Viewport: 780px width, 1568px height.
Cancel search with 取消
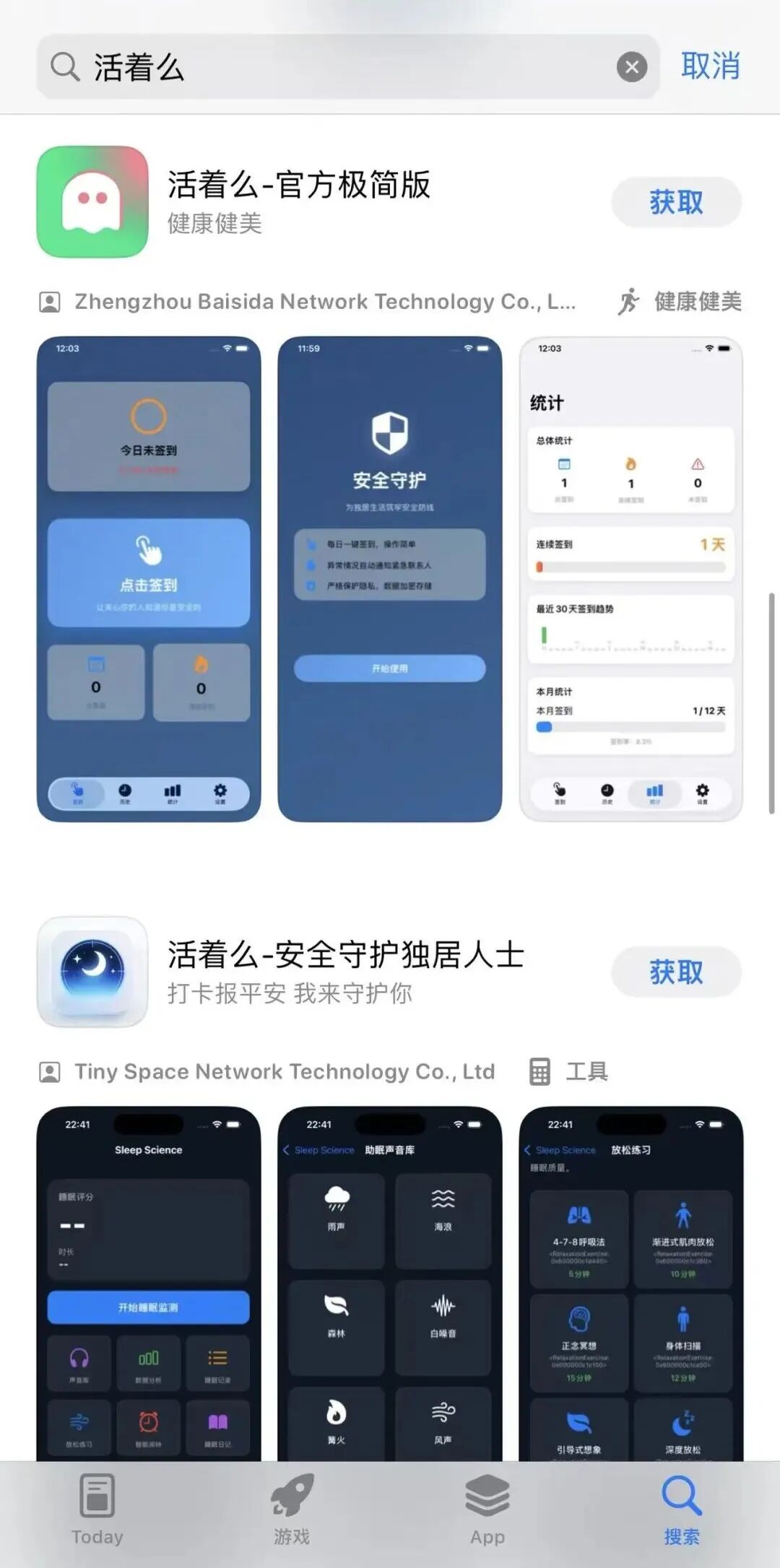710,66
